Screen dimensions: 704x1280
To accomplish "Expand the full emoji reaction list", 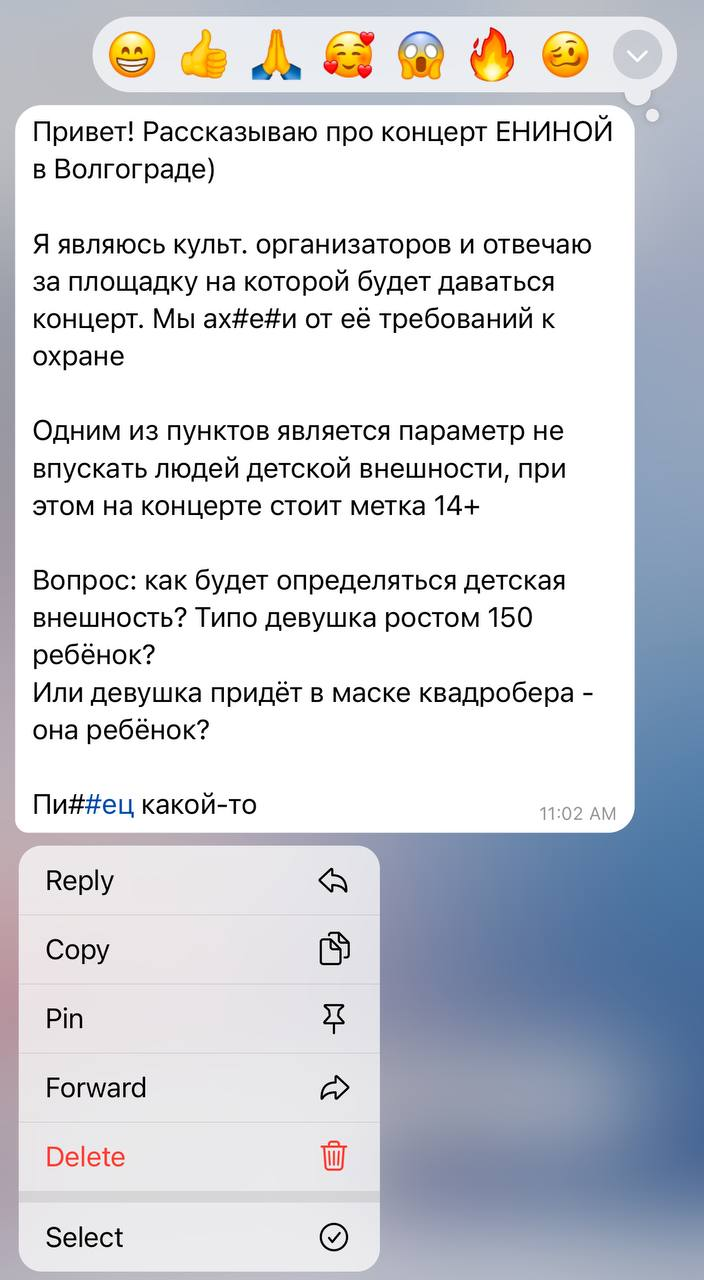I will pyautogui.click(x=637, y=55).
